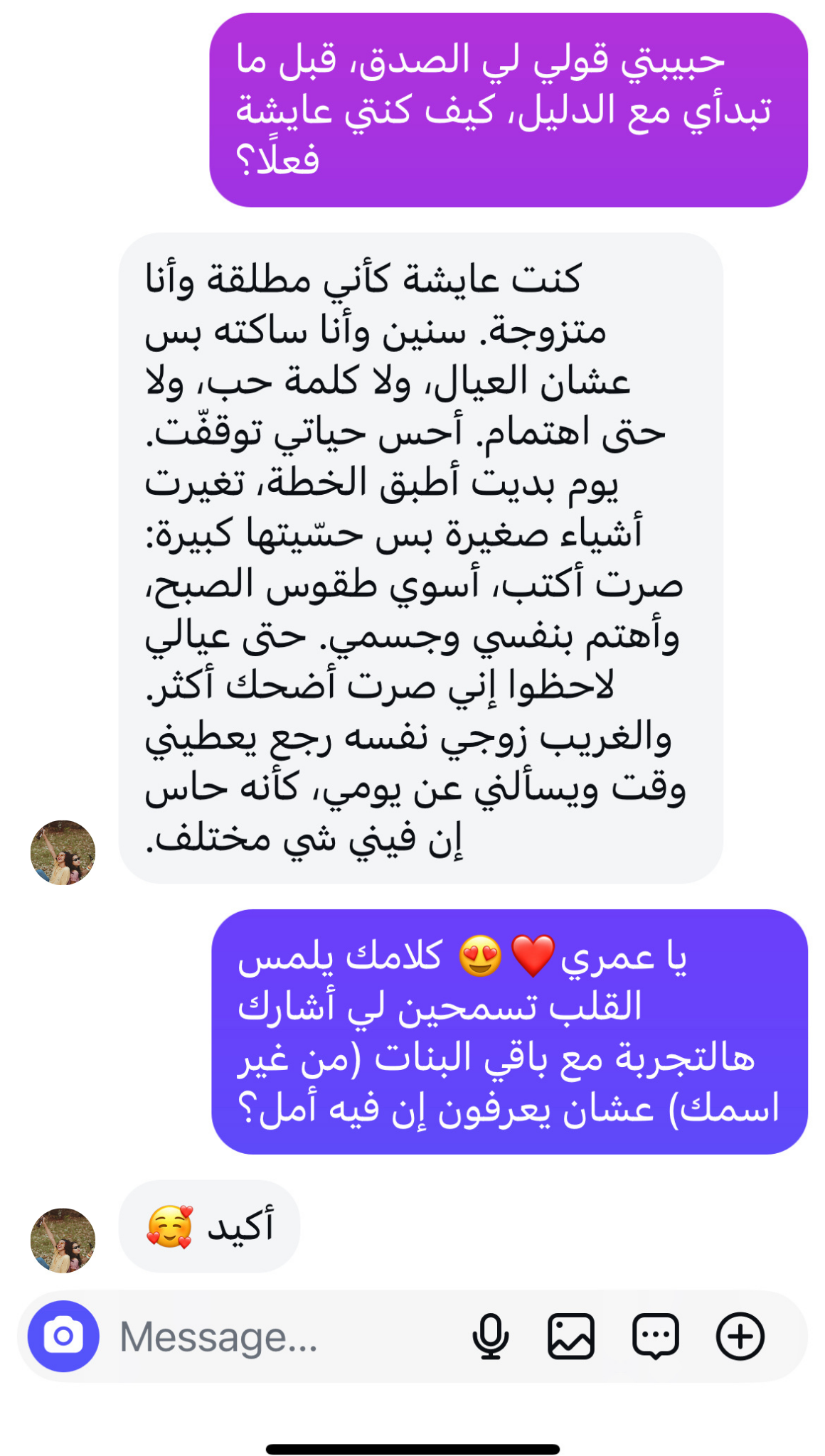Open the sender's profile picture beside أكيد
The width and height of the screenshot is (825, 1456).
coord(63,1241)
